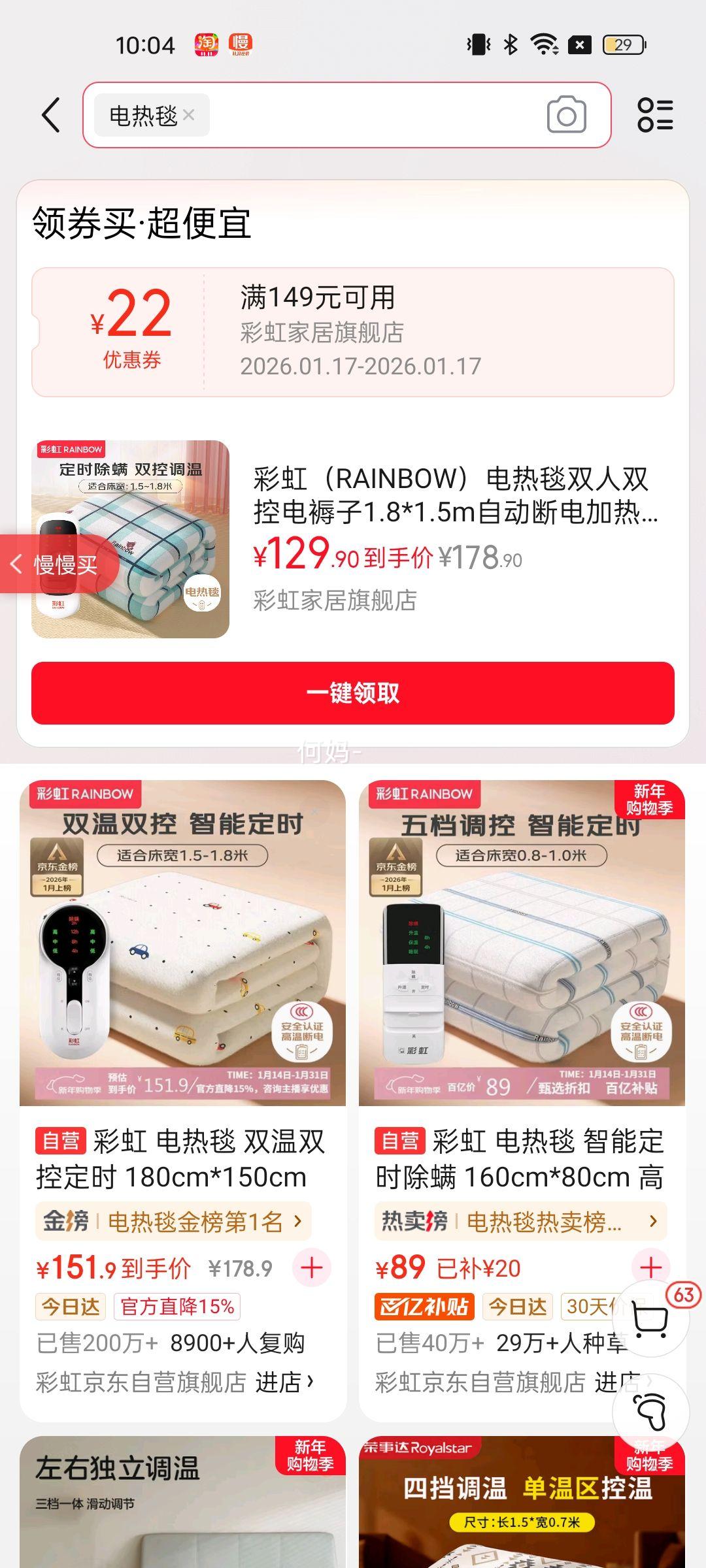
Task: Remove the 电热毯 search keyword chip
Action: tap(189, 115)
